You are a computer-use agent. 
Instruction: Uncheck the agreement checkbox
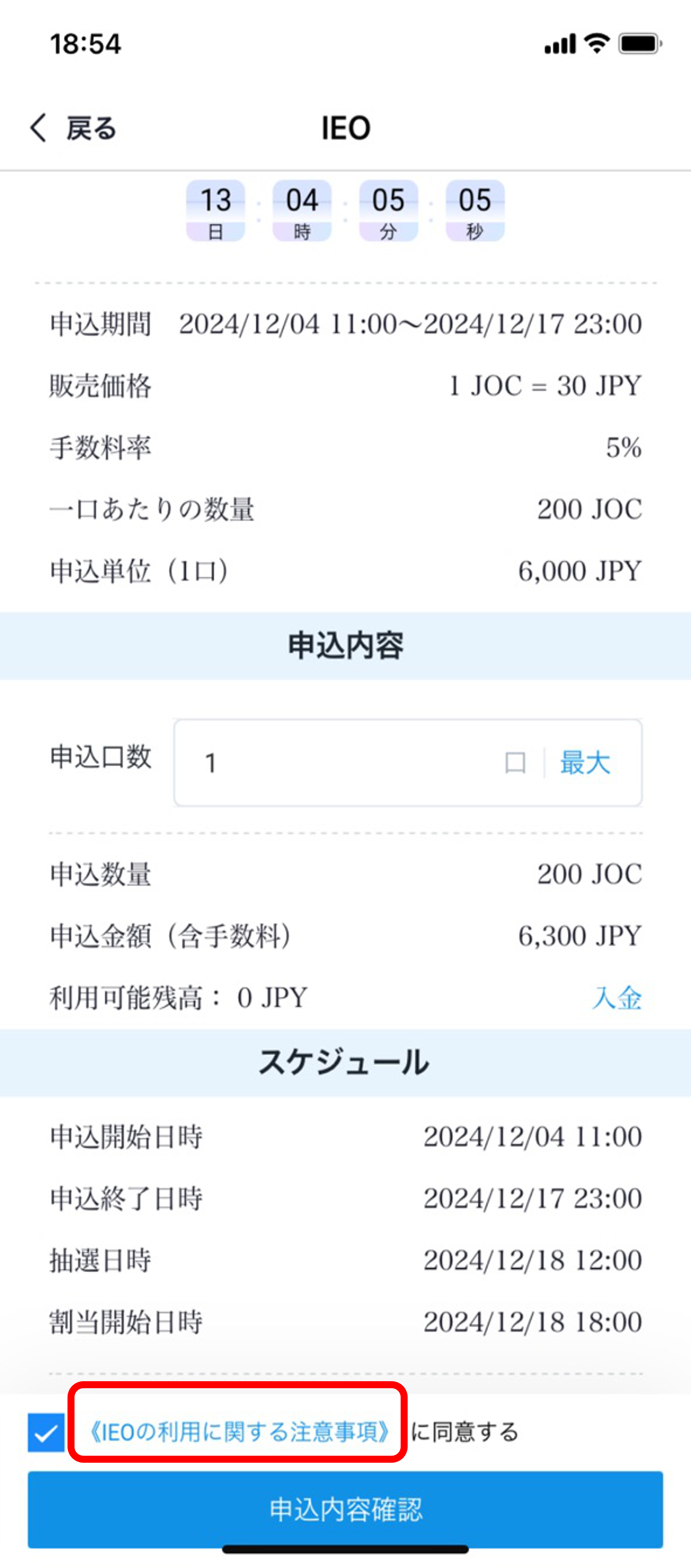pos(46,1432)
